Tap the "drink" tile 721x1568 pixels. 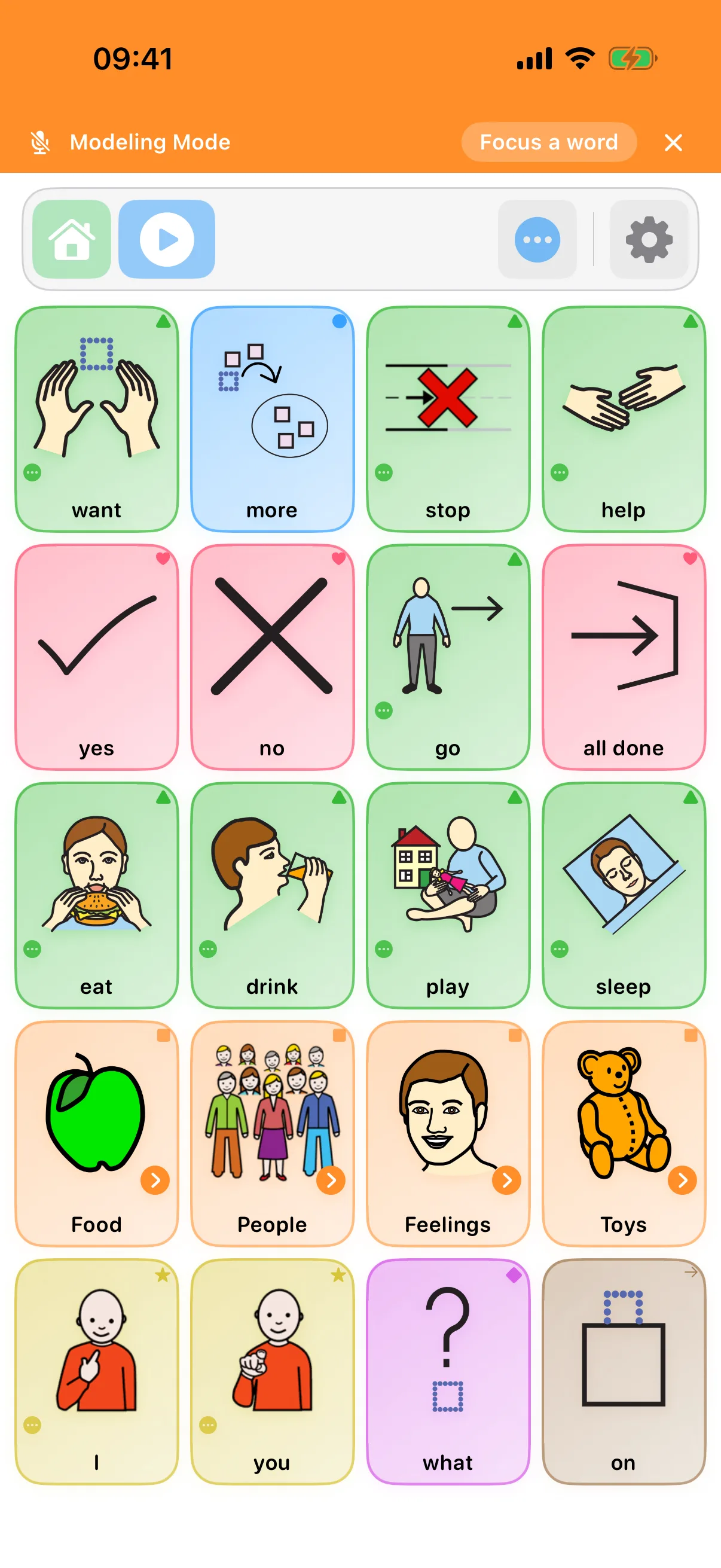tap(272, 895)
